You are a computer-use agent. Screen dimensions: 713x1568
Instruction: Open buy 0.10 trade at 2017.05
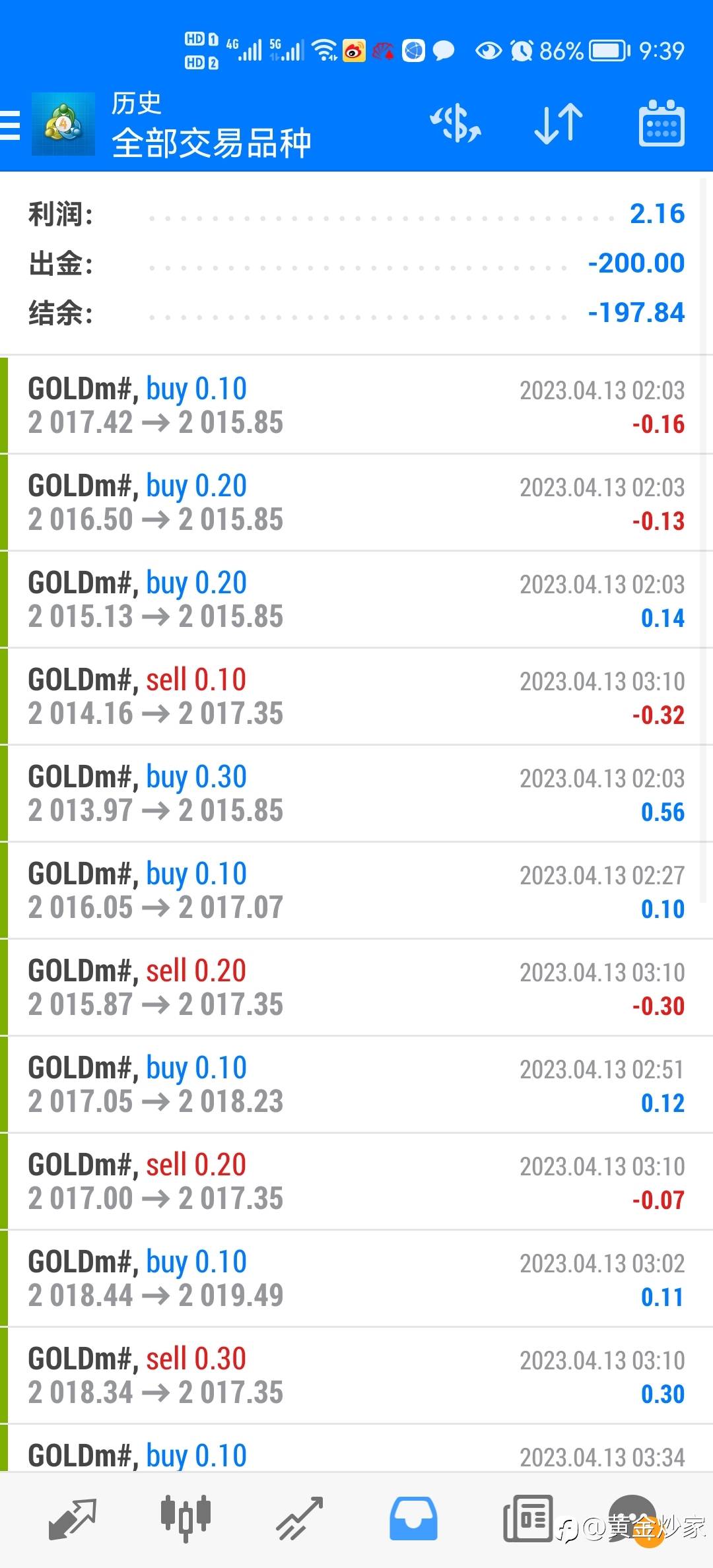tap(356, 1084)
